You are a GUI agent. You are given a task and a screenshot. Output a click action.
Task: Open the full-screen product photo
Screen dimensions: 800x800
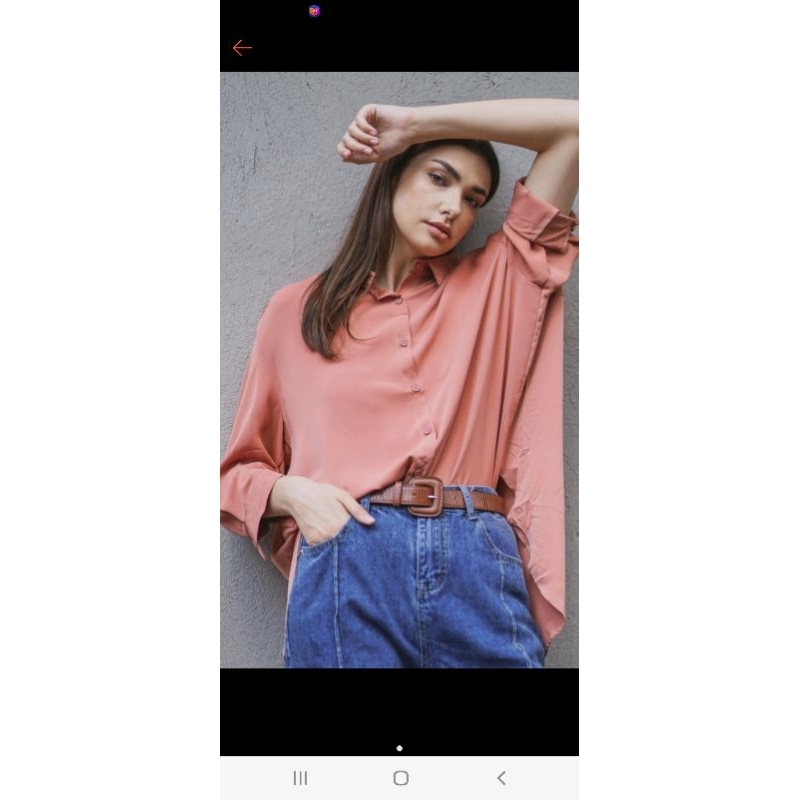[x=399, y=370]
